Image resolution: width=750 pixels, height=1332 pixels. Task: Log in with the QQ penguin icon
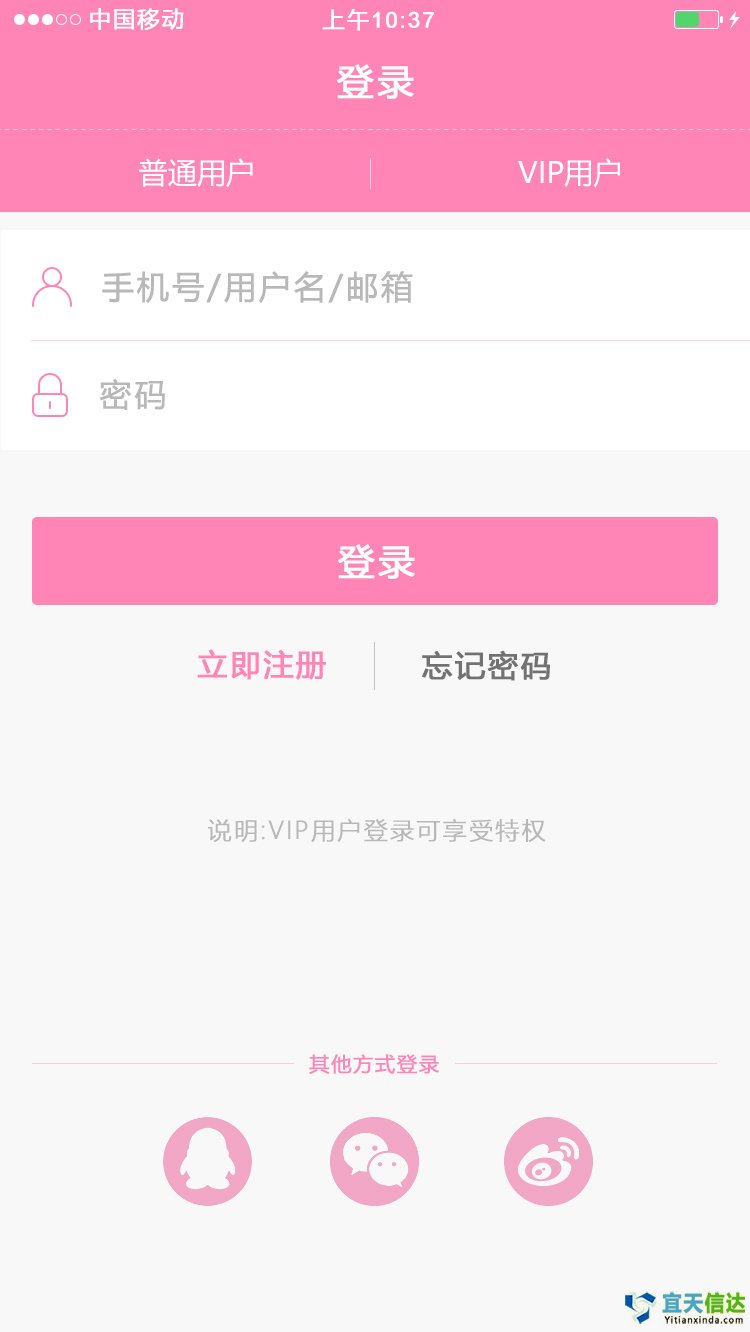[x=207, y=1161]
